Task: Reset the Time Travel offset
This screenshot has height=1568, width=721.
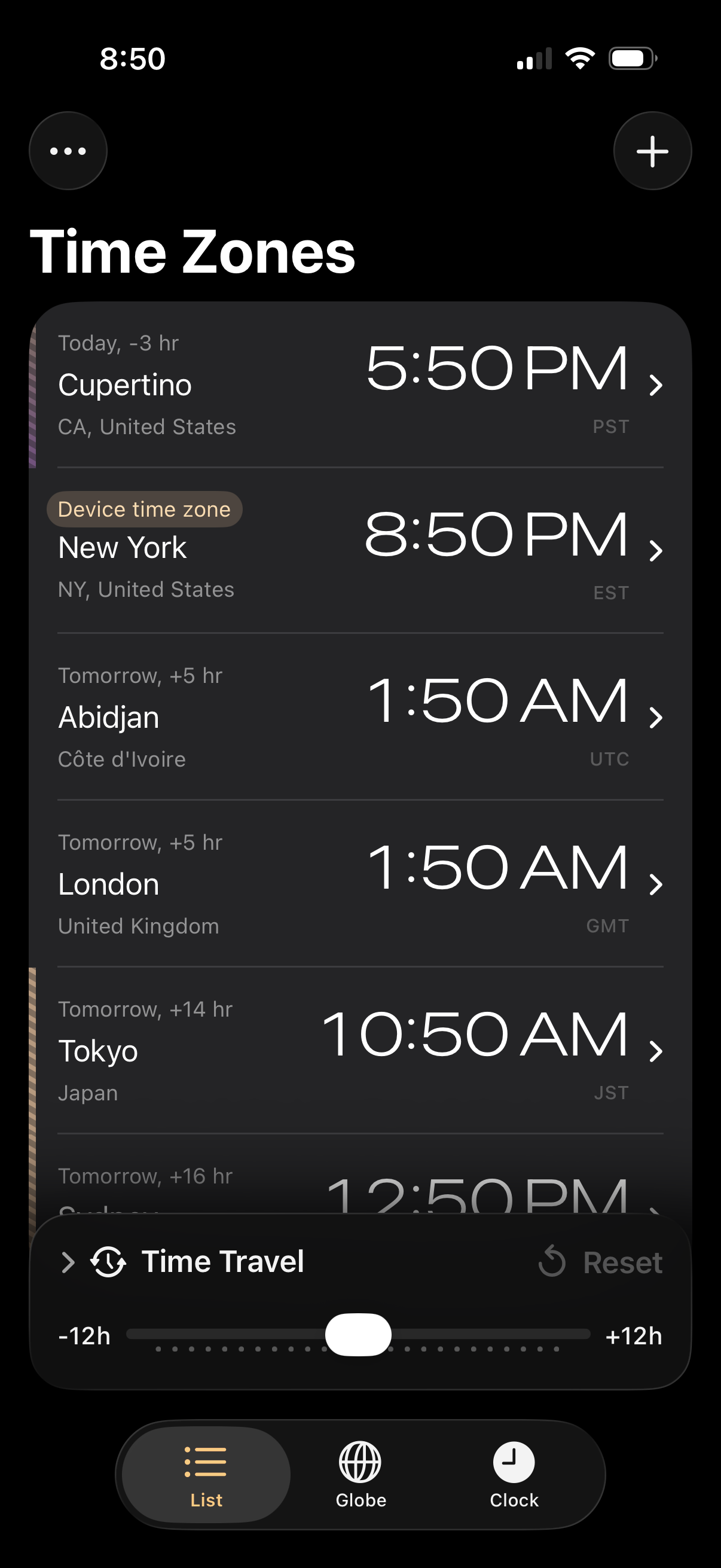Action: [x=601, y=1262]
